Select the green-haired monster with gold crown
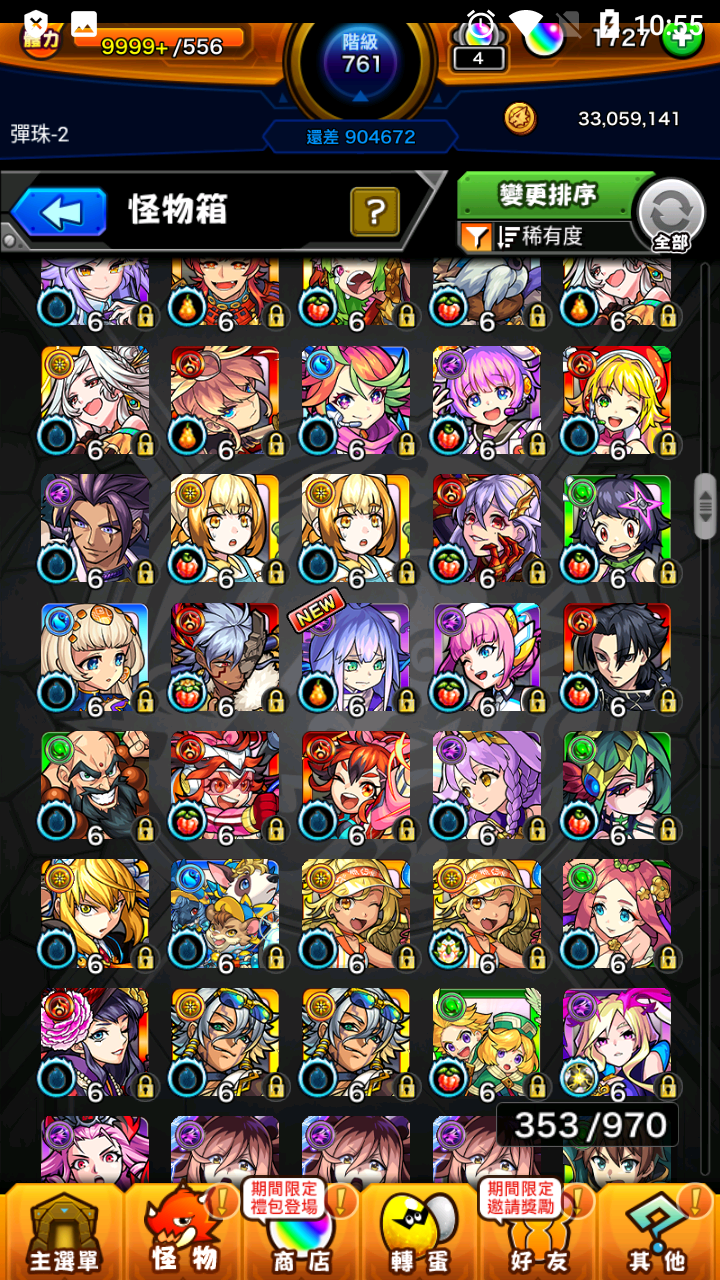 pyautogui.click(x=616, y=785)
